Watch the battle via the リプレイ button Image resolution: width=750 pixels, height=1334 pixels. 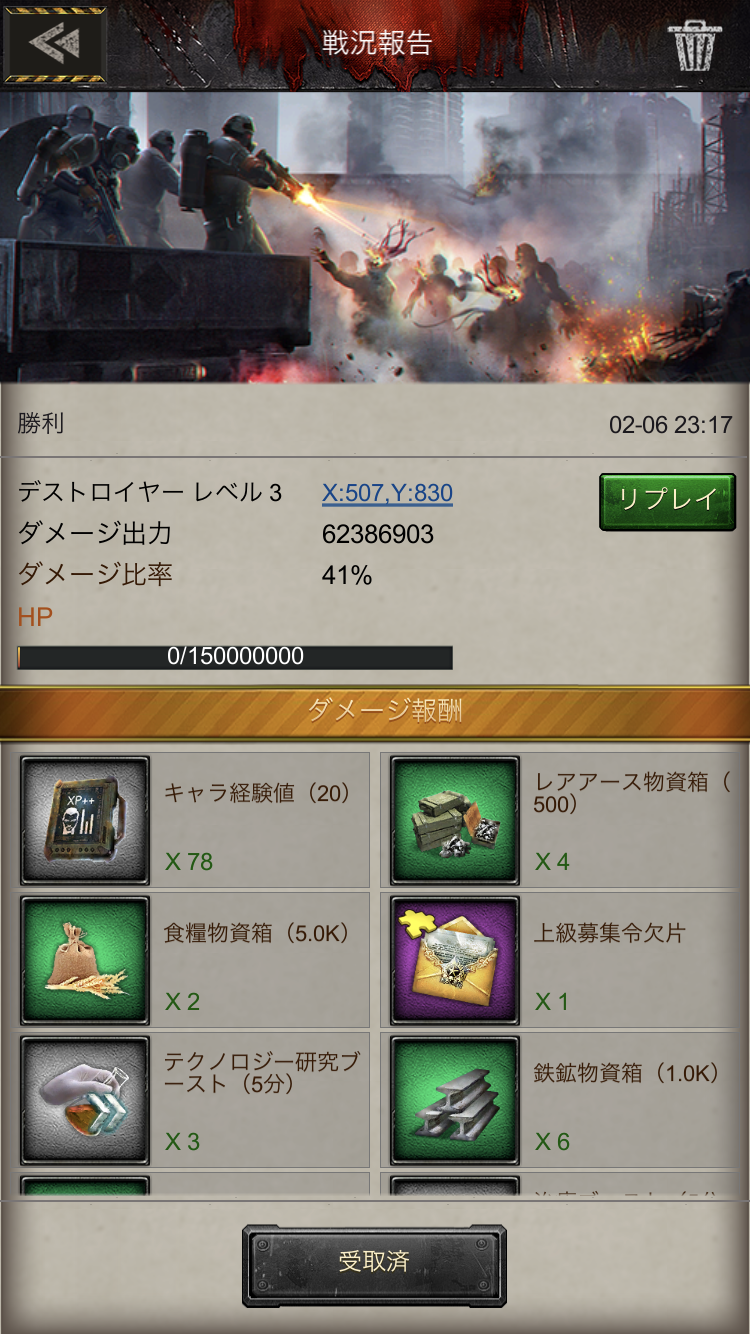tap(667, 501)
